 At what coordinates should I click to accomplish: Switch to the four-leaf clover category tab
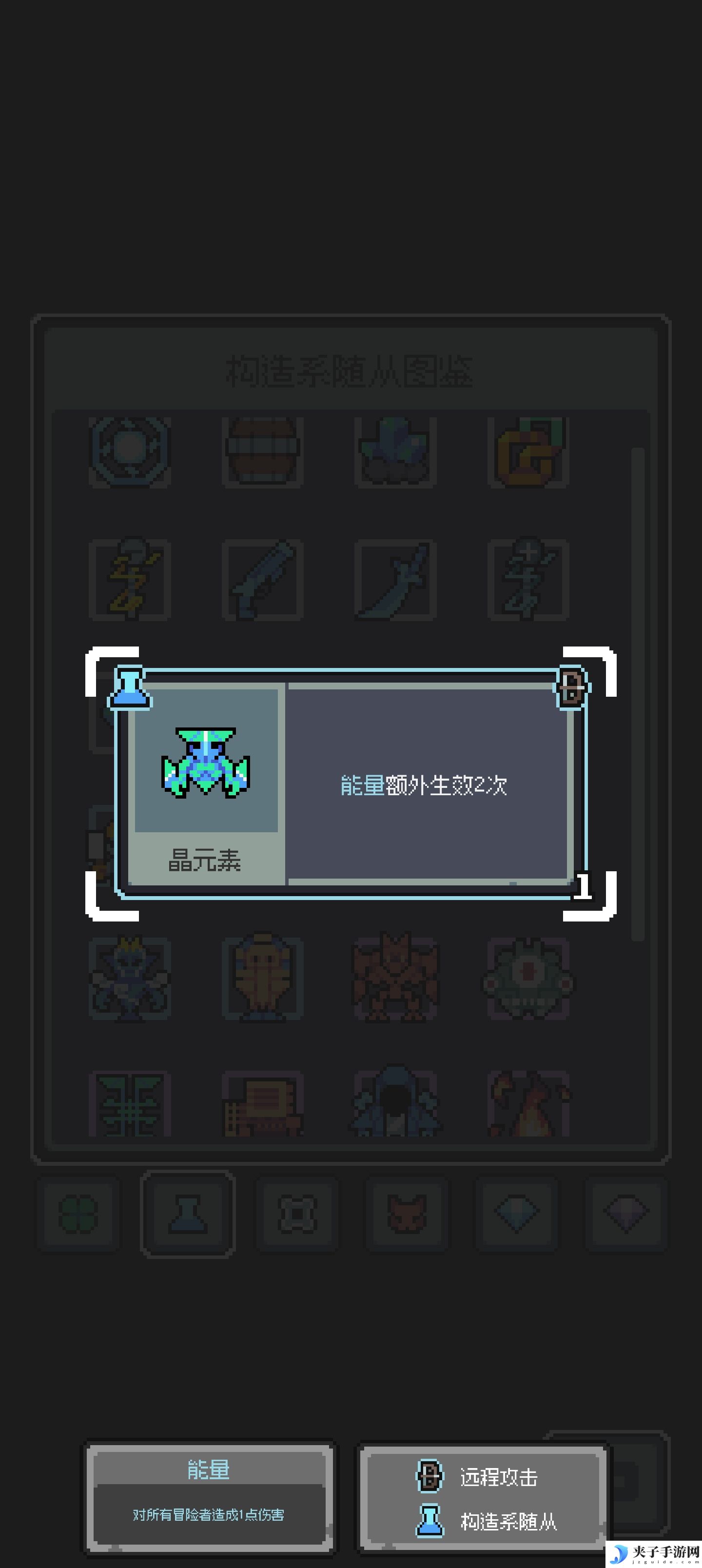point(78,1213)
